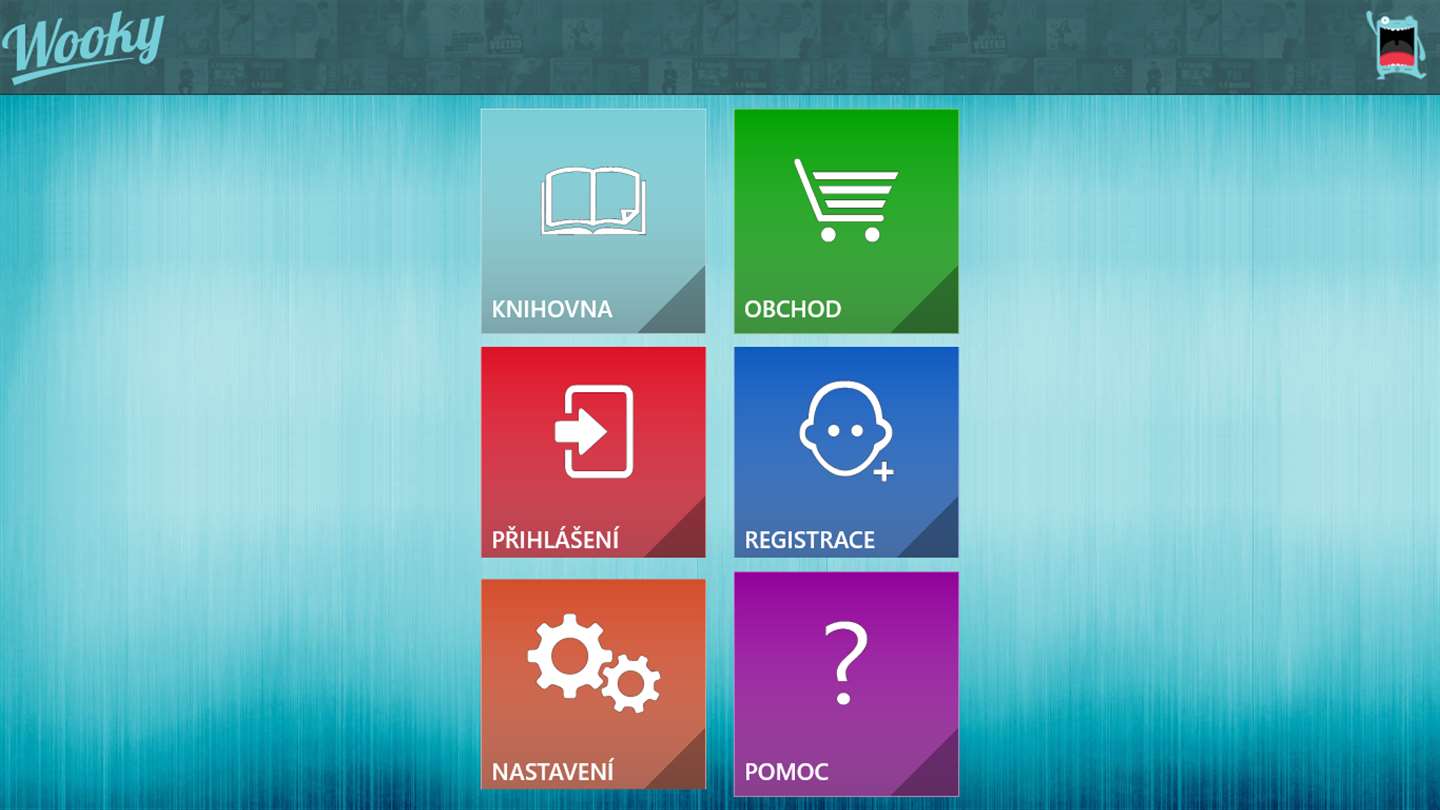Open the Knihovna library tile

593,221
